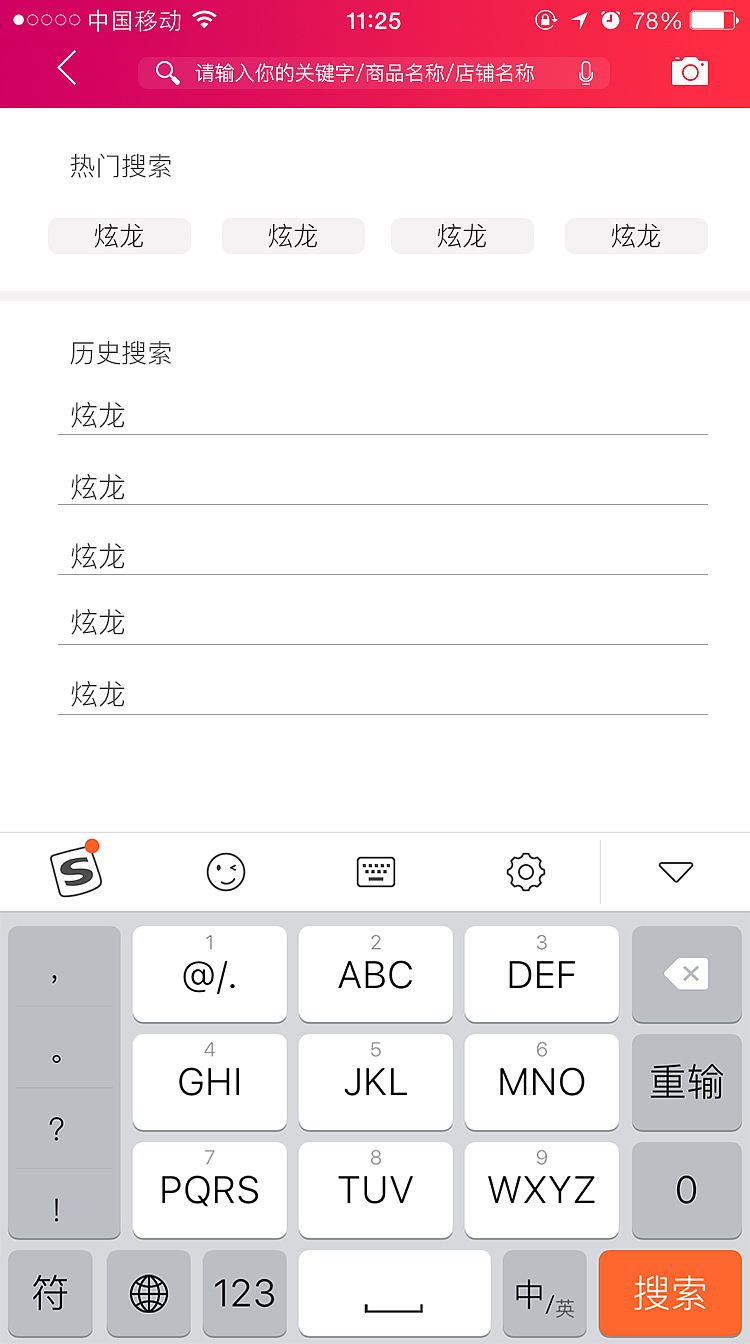Switch to number keypad with 123 key

click(244, 1293)
